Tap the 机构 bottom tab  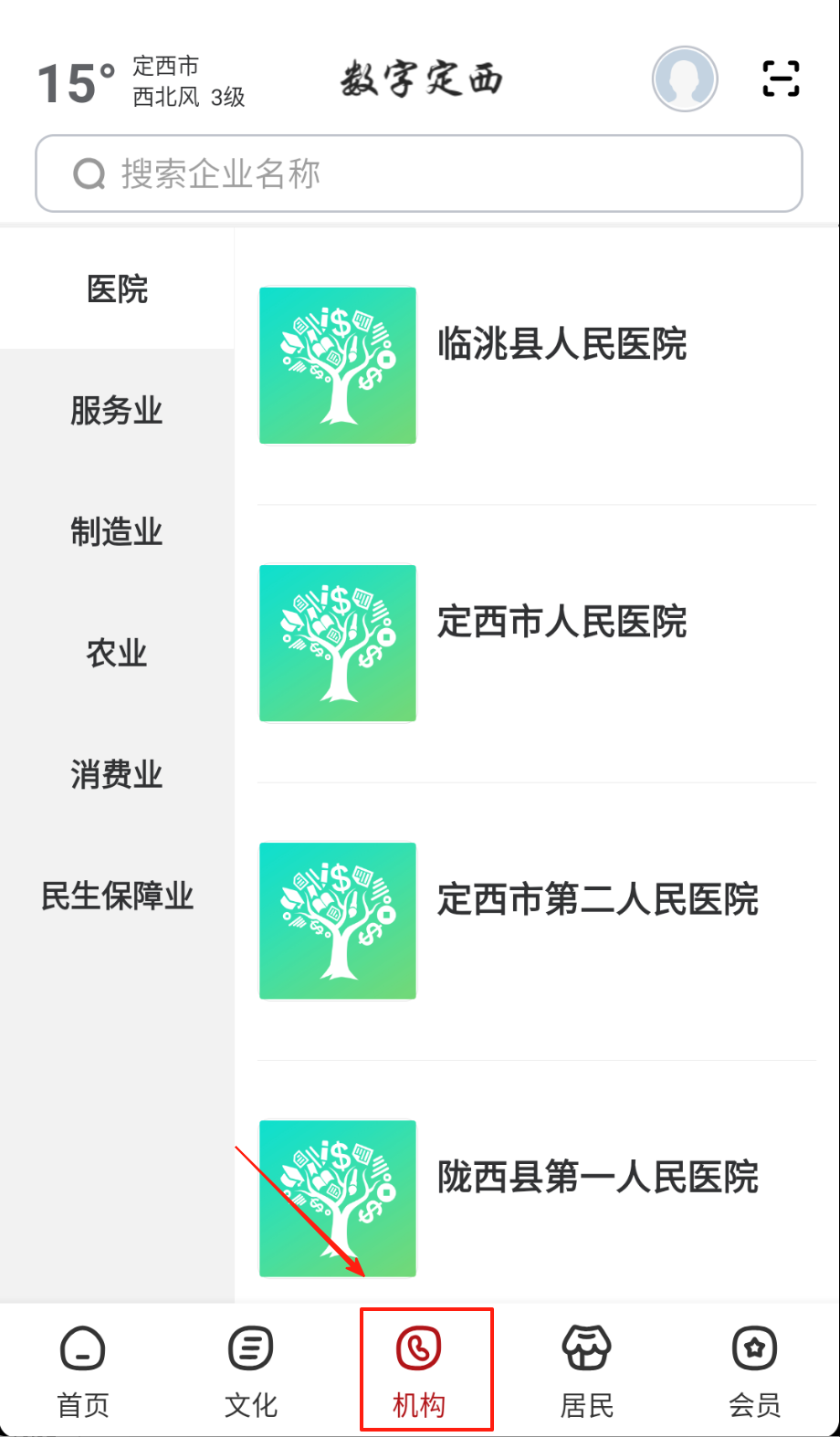419,1371
